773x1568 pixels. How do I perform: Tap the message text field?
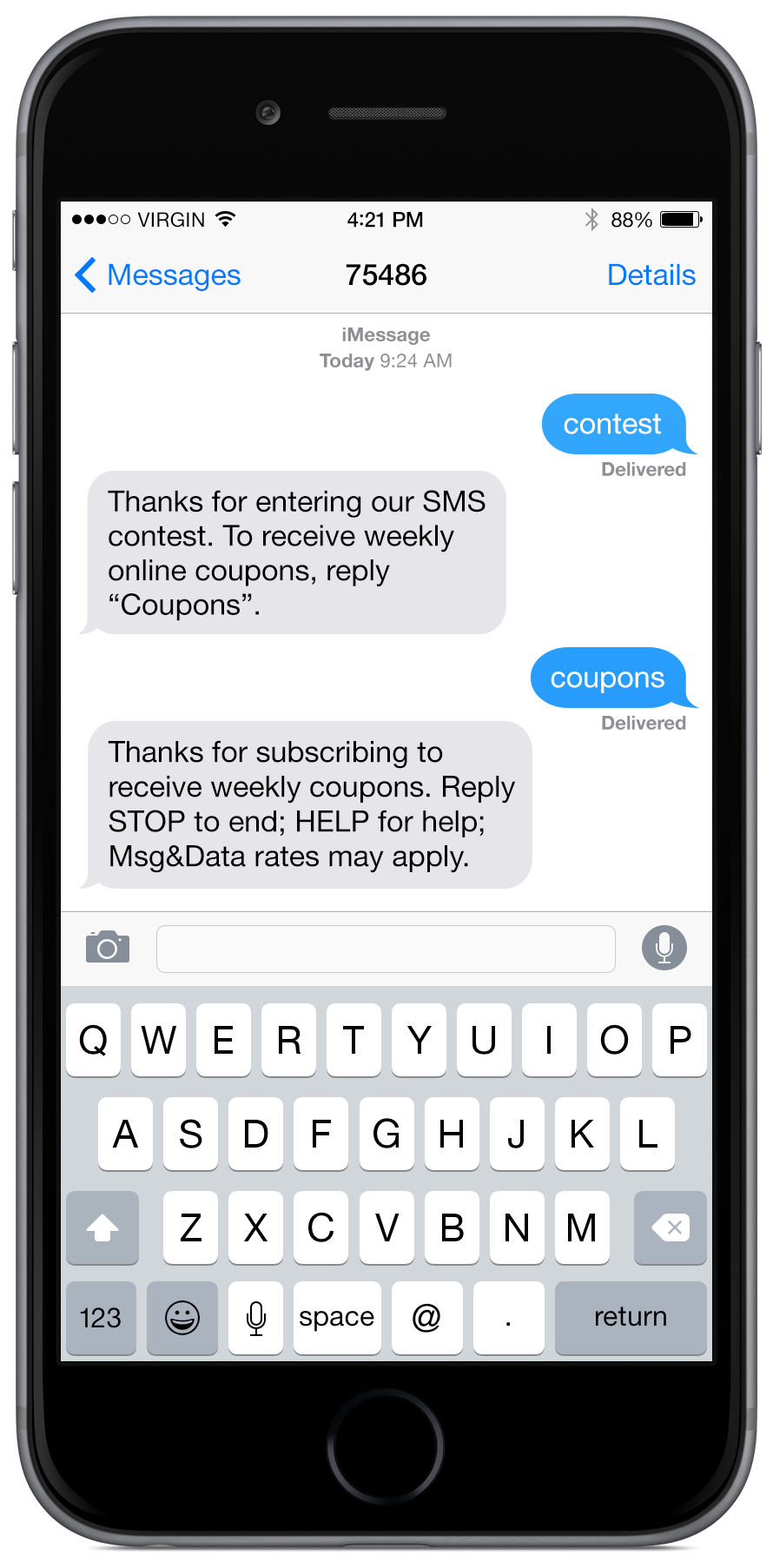[x=386, y=949]
